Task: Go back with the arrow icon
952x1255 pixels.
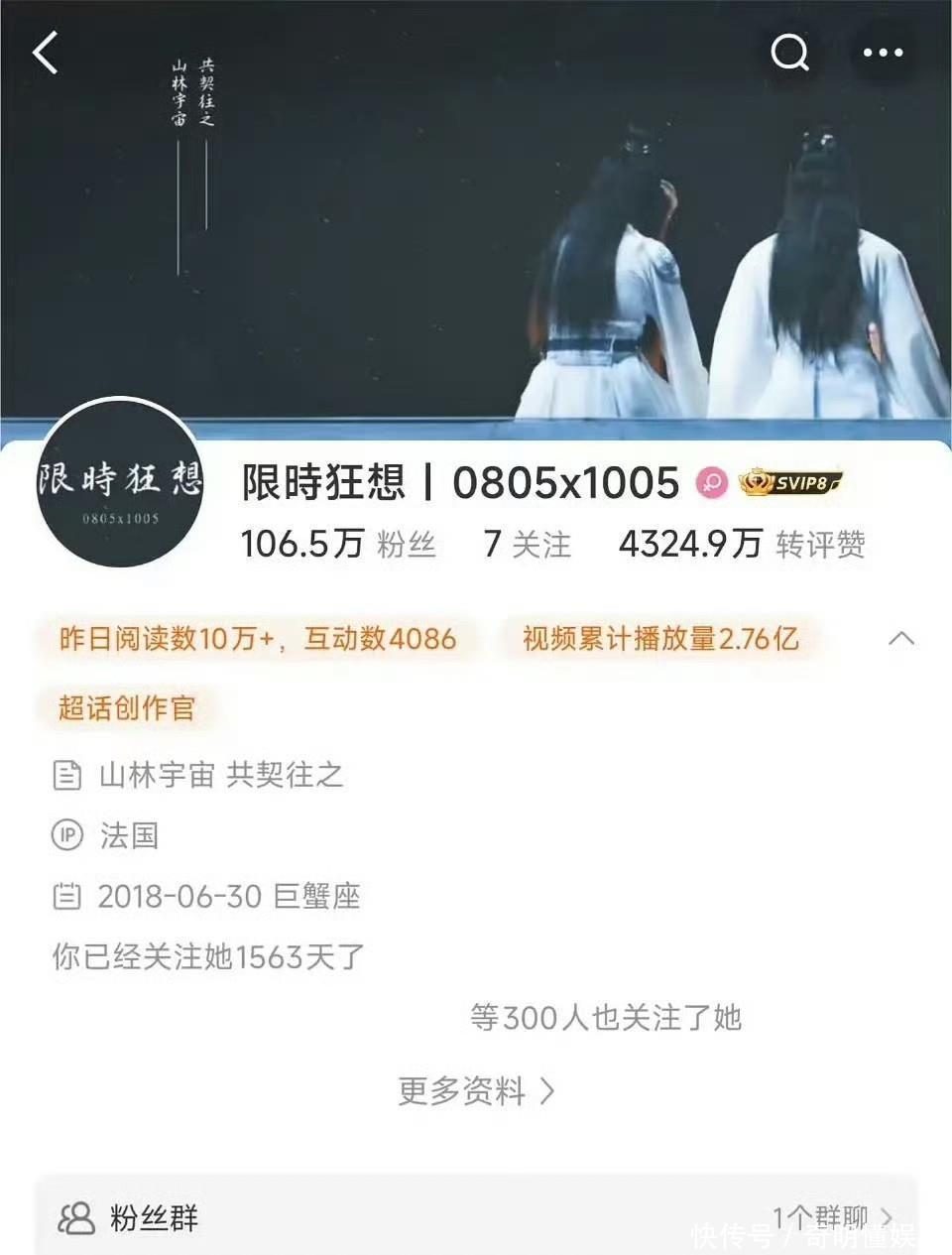Action: (46, 53)
